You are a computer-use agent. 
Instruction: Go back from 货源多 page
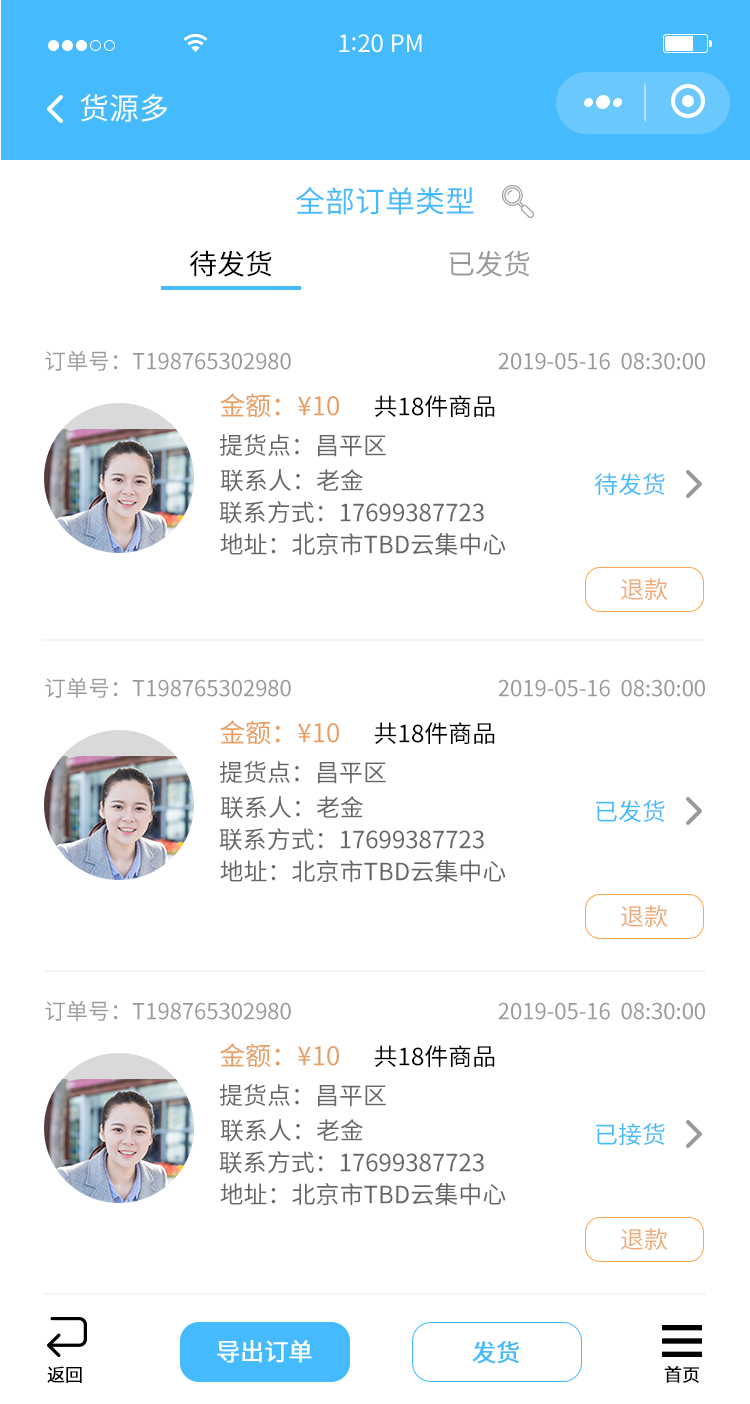(56, 108)
